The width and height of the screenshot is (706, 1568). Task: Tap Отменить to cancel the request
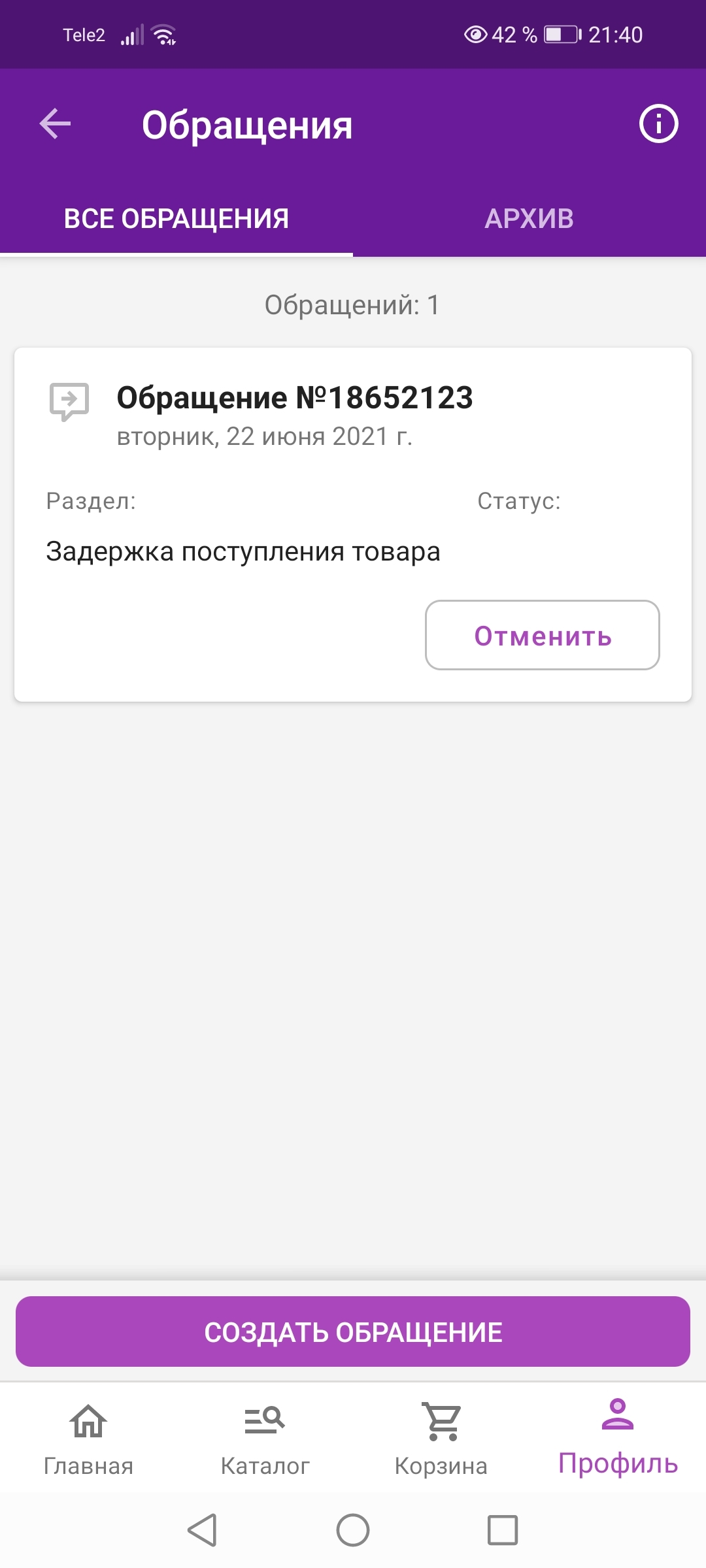click(542, 635)
